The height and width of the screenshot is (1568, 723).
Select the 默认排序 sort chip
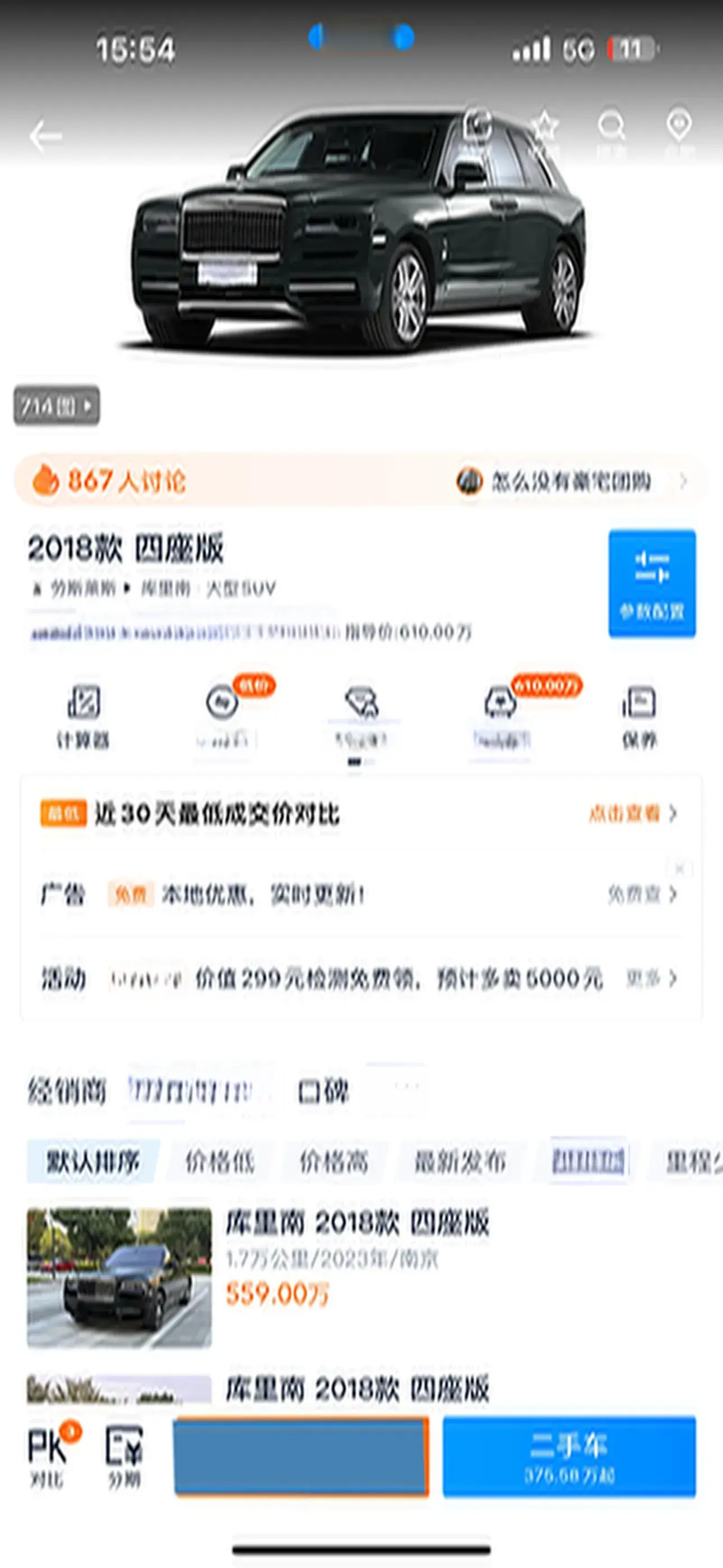[x=93, y=1161]
